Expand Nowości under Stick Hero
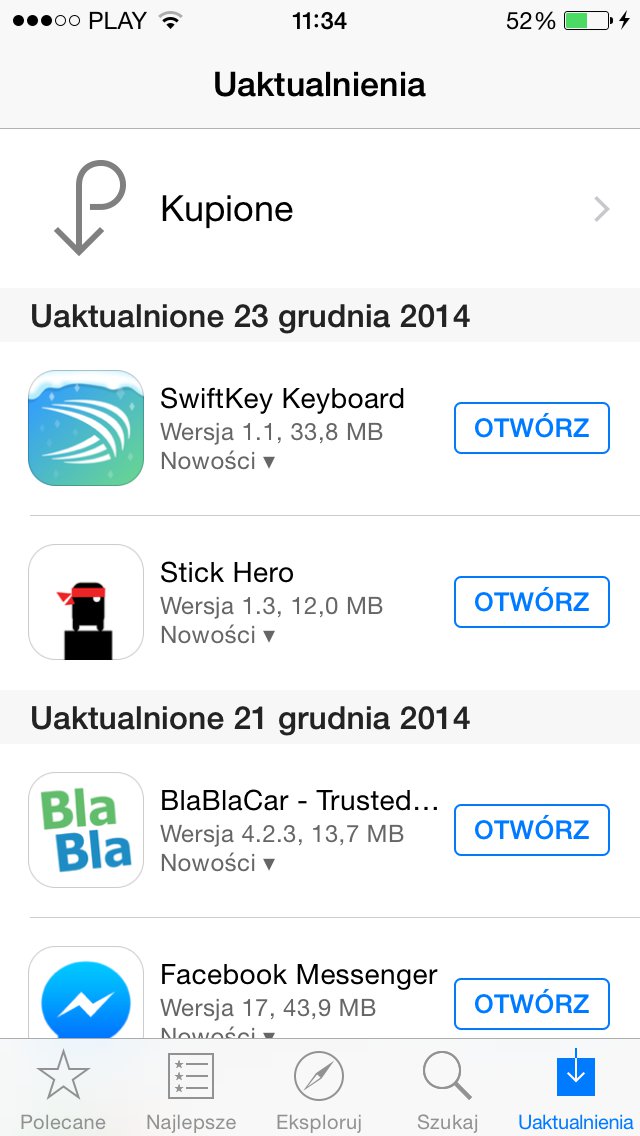The image size is (640, 1136). click(217, 635)
